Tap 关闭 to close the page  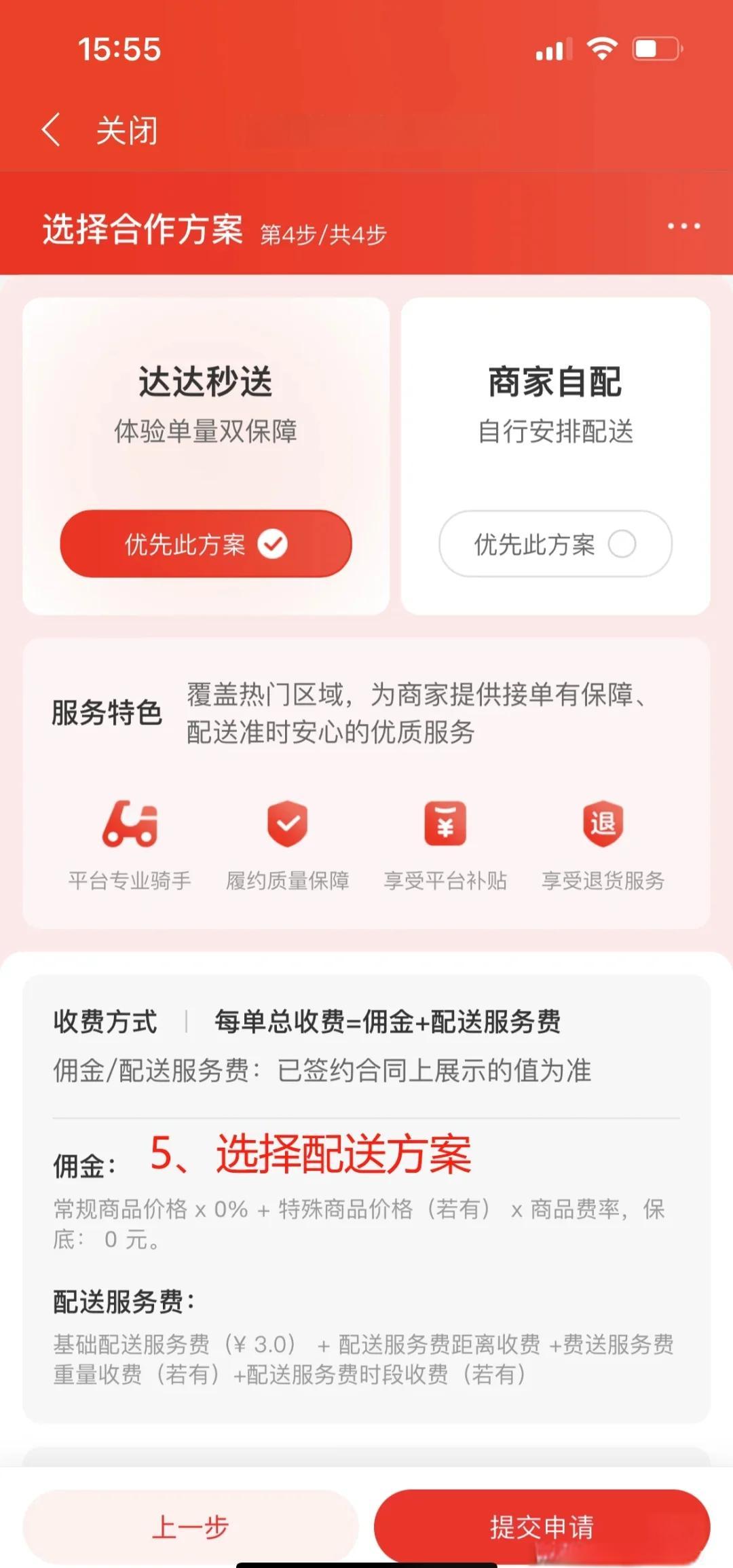(127, 130)
